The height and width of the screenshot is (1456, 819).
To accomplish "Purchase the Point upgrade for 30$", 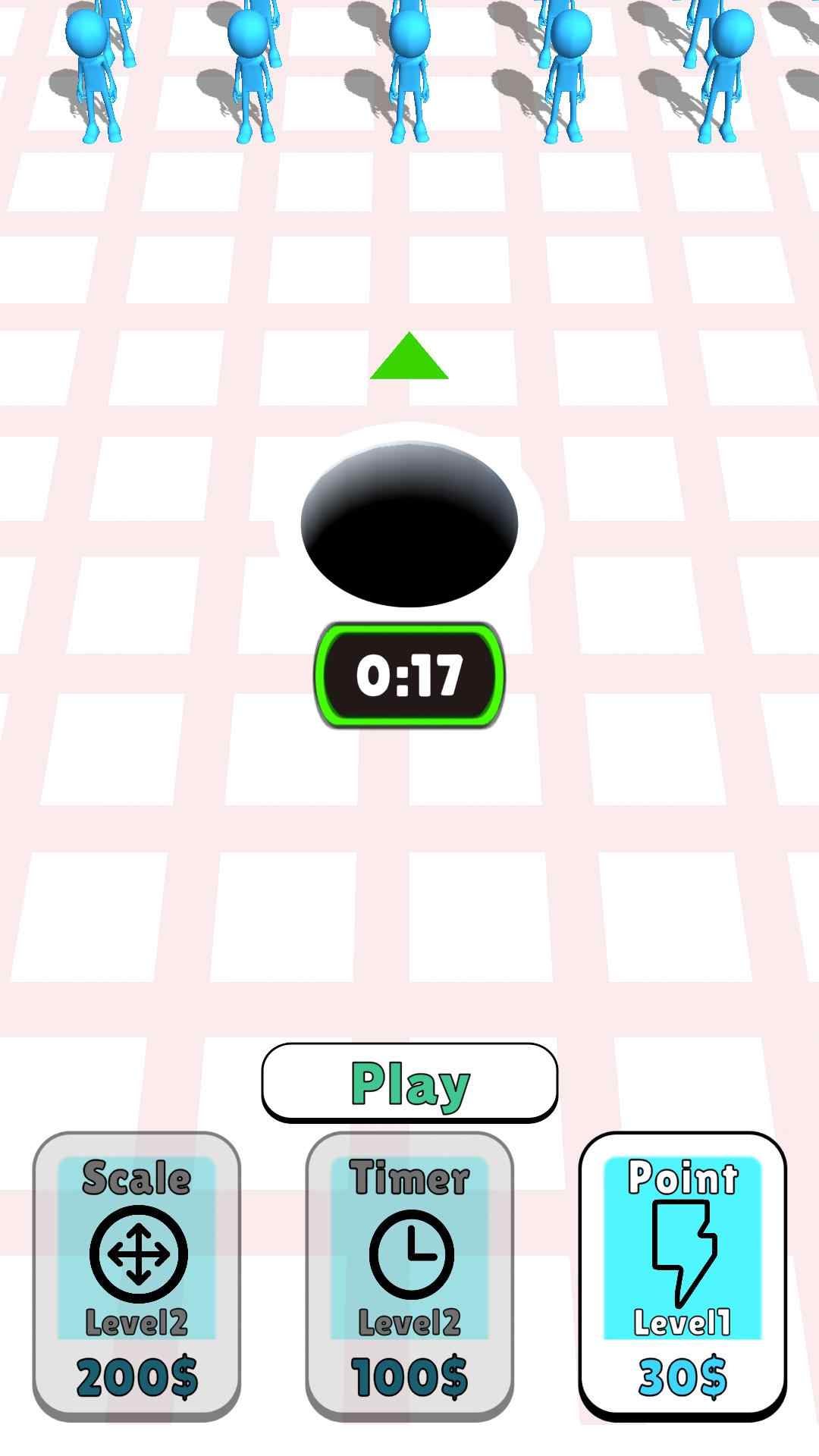I will pyautogui.click(x=682, y=1276).
